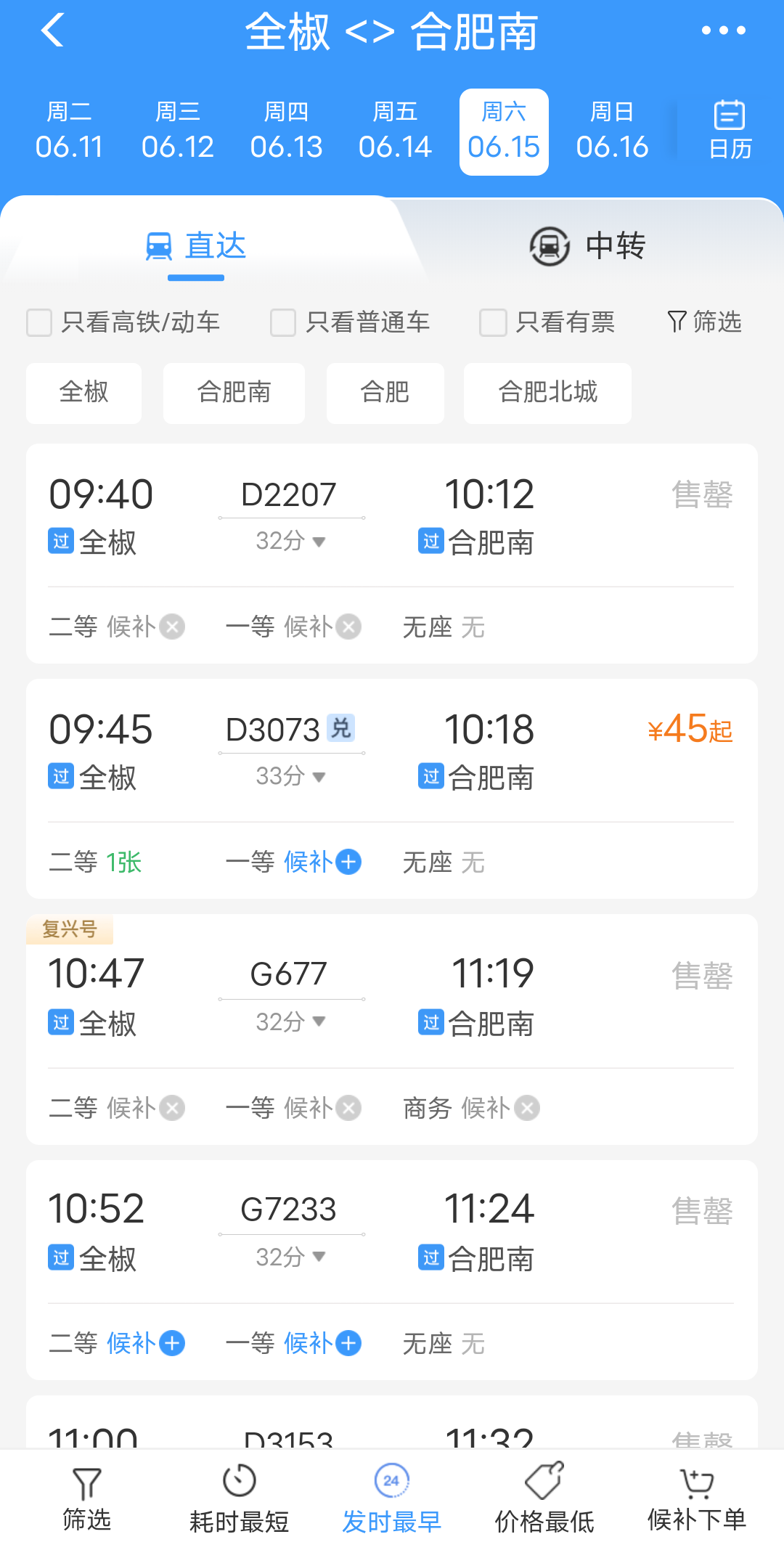The image size is (784, 1550).
Task: Open train D3073 priced from ¥45
Action: point(392,788)
